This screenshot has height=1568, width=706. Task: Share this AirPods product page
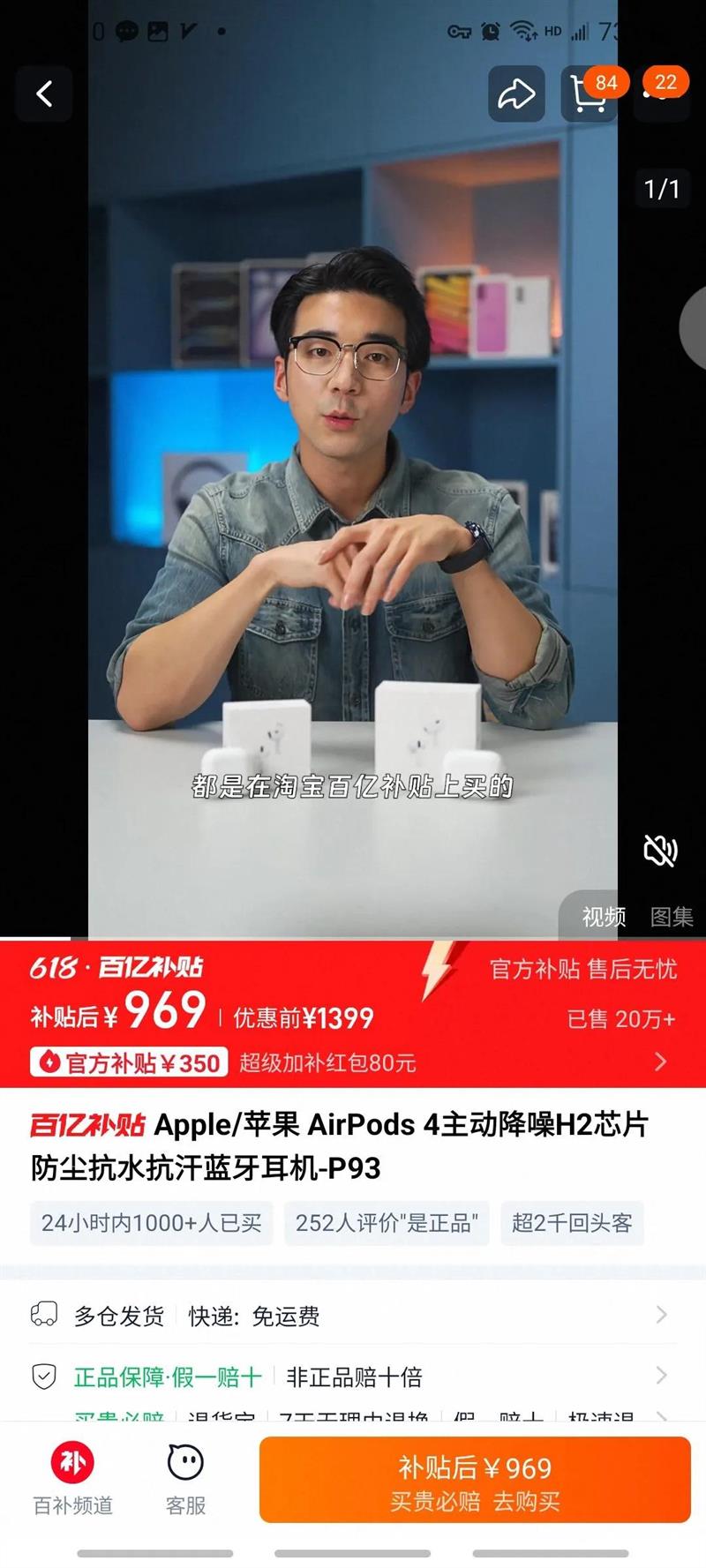[516, 94]
